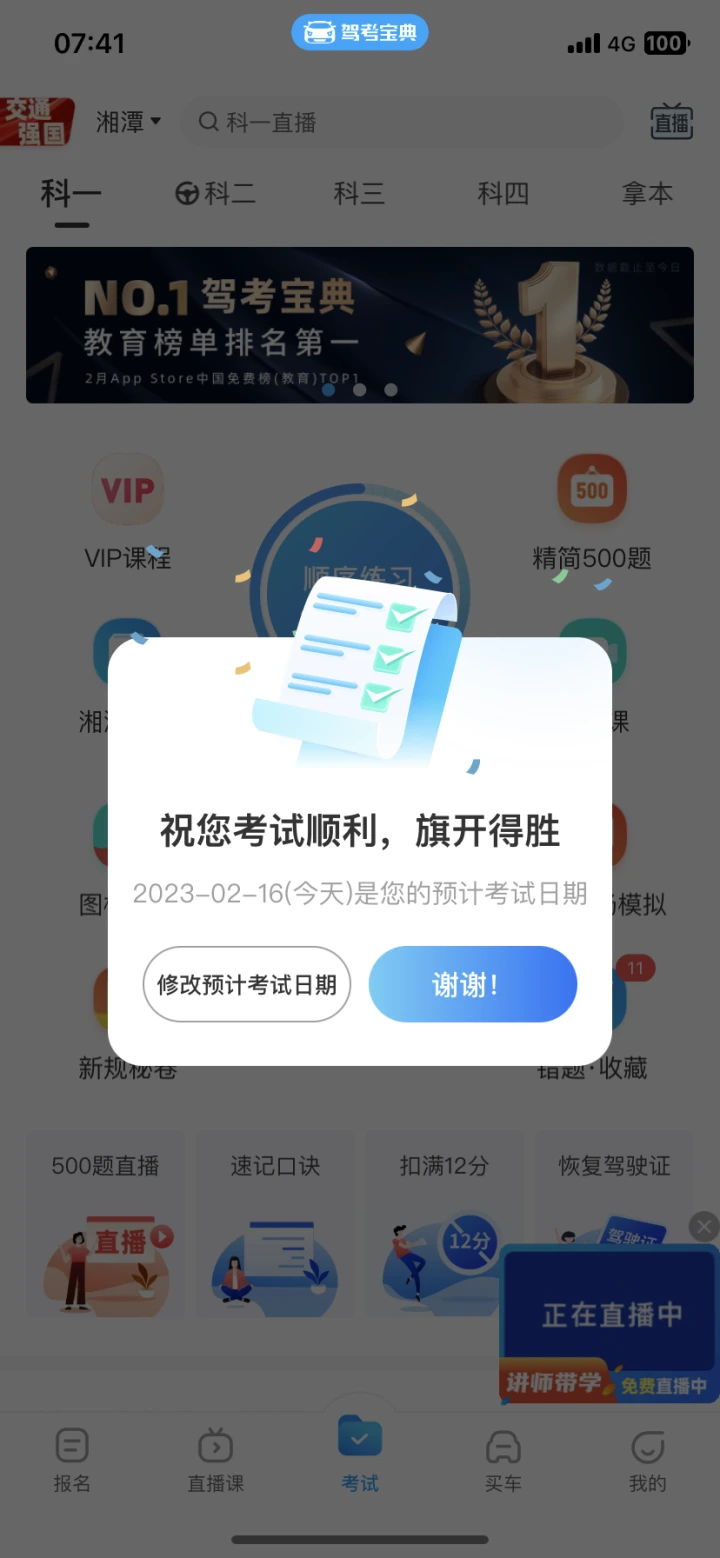Tap 修改预计考试日期 button
Screen dimensions: 720x1558
[247, 984]
